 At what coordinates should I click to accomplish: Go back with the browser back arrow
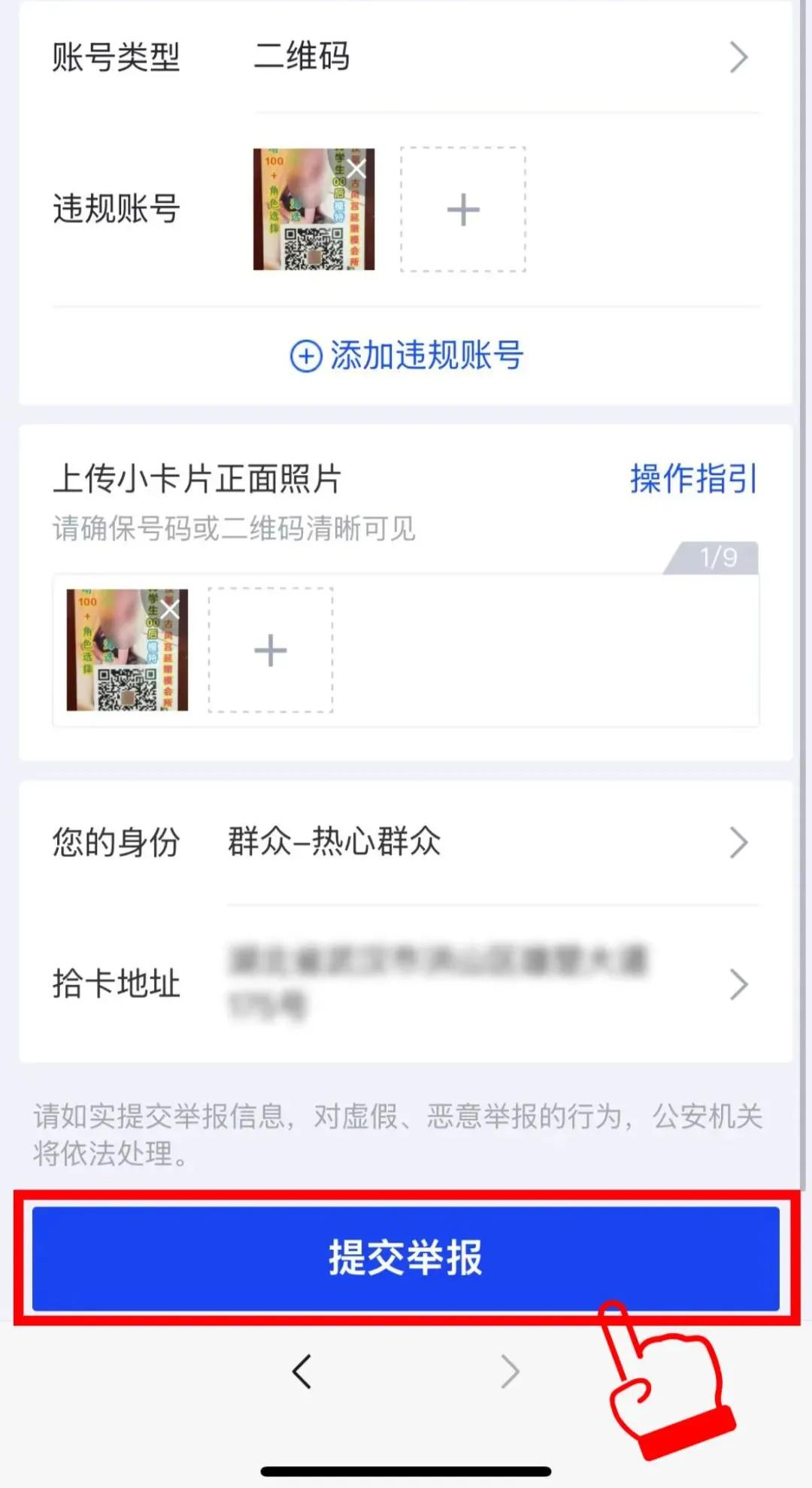point(302,1372)
